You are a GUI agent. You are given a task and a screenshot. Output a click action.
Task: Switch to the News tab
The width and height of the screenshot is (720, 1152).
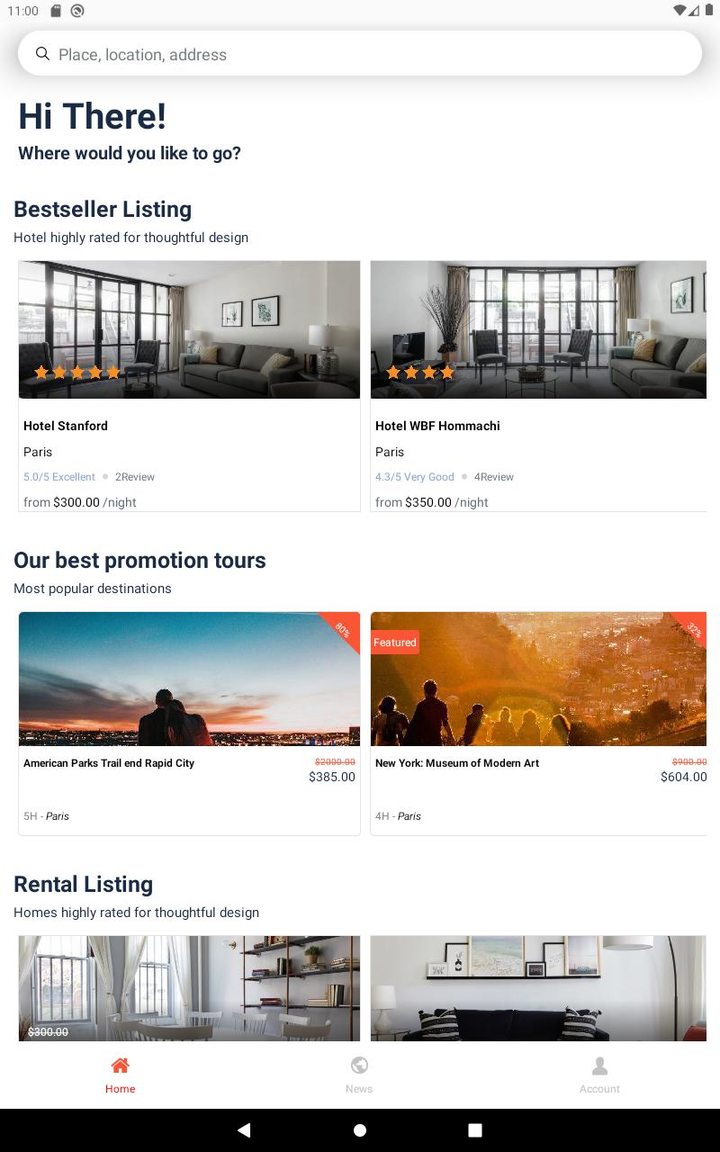pyautogui.click(x=359, y=1075)
